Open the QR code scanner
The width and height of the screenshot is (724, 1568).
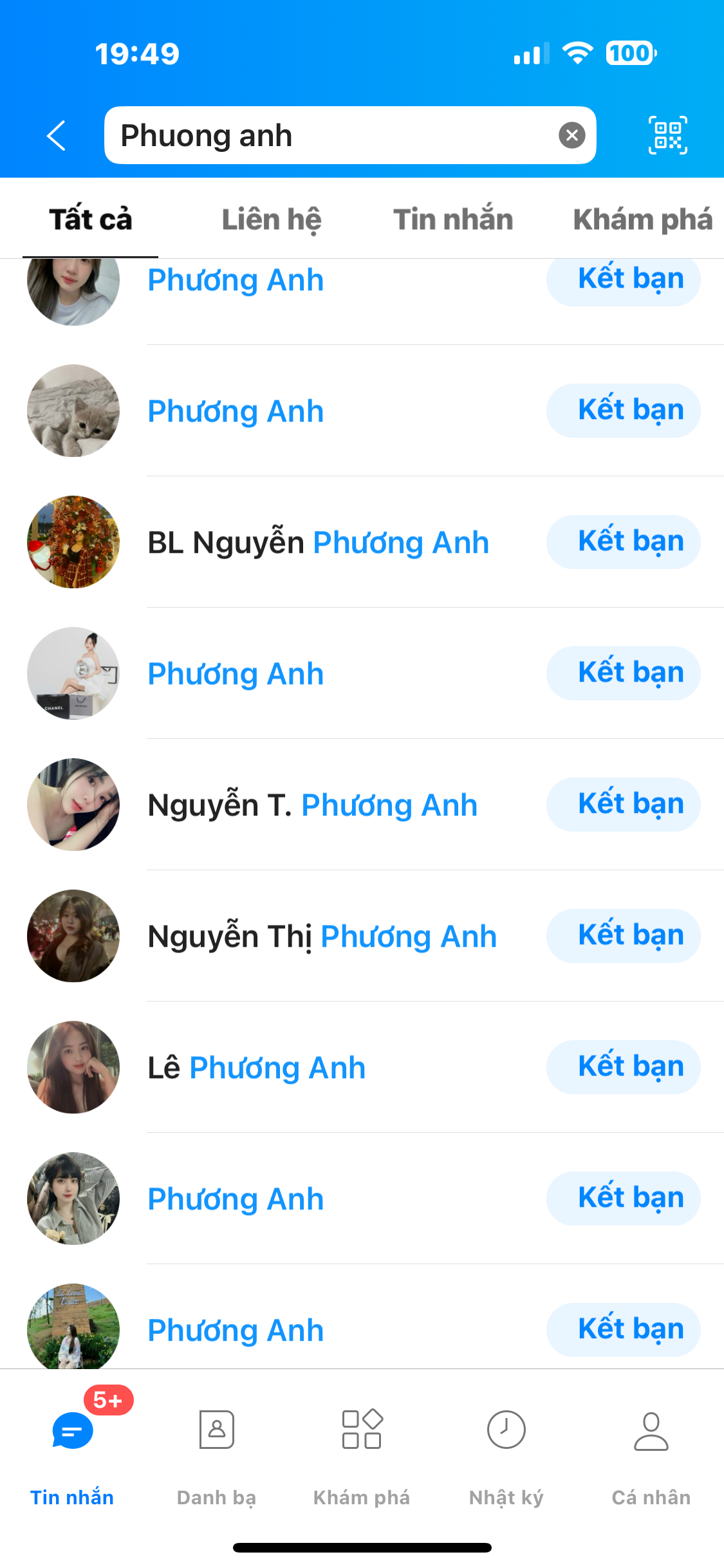click(x=667, y=135)
